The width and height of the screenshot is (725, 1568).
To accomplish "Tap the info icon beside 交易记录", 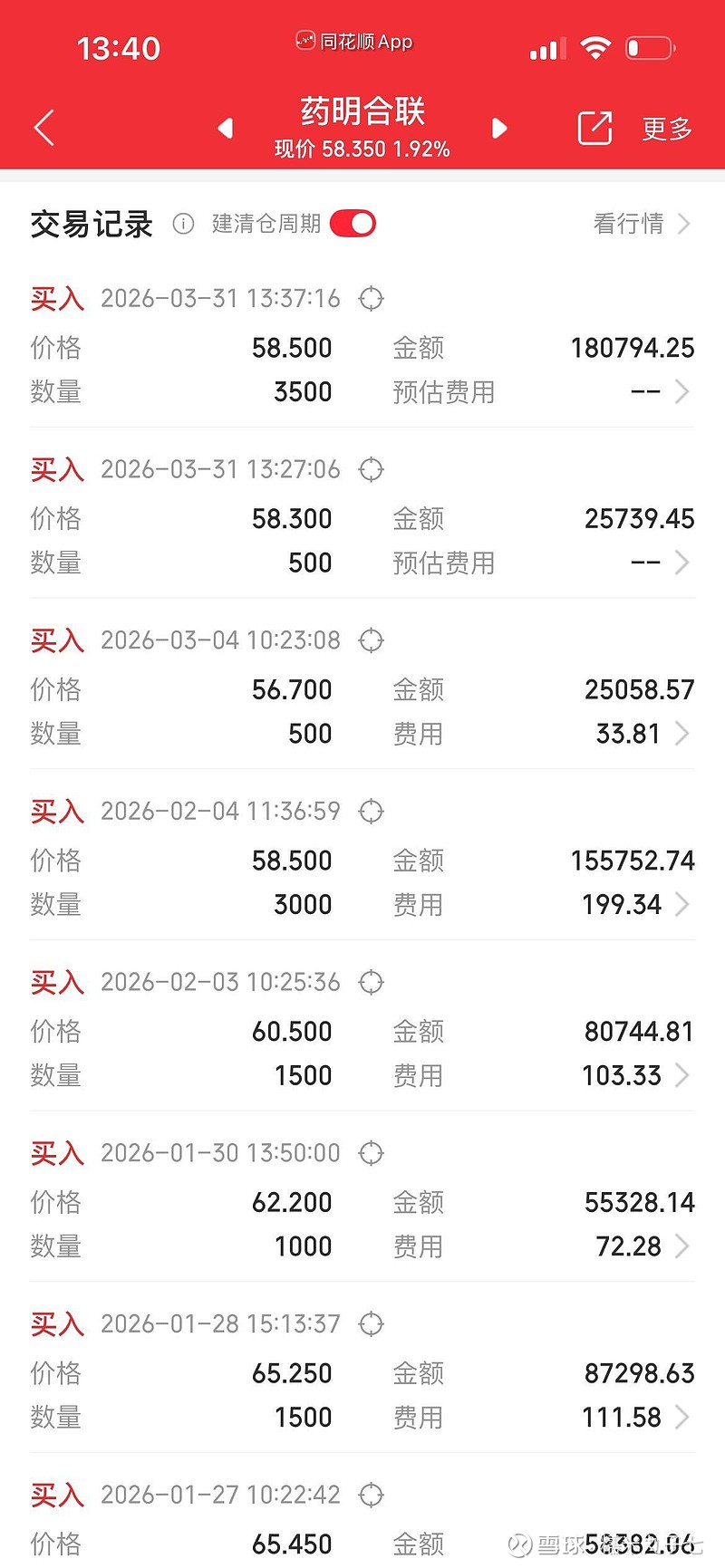I will (184, 223).
